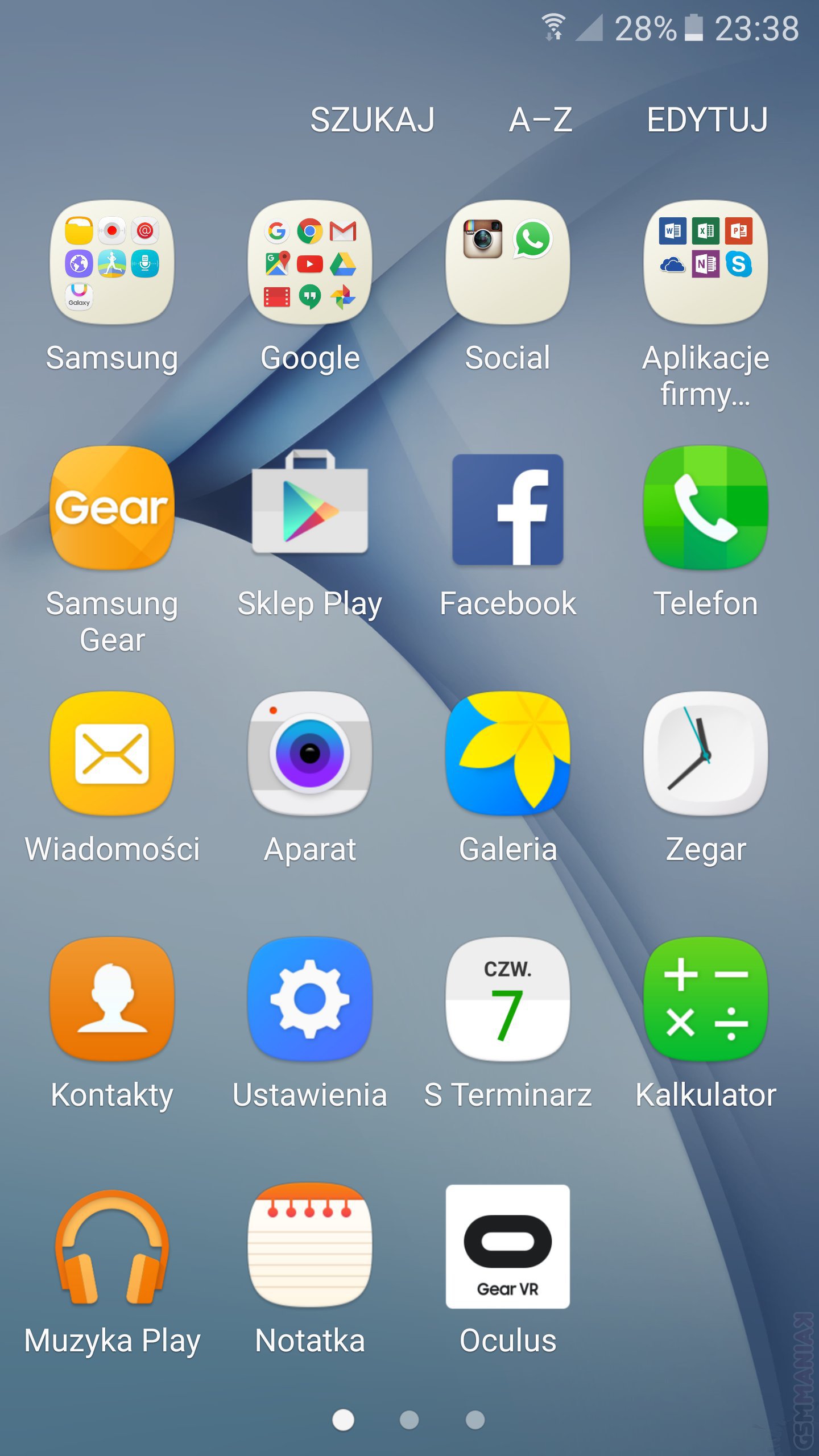The image size is (819, 1456).
Task: Open the Aplikacje firmy folder
Action: click(705, 263)
